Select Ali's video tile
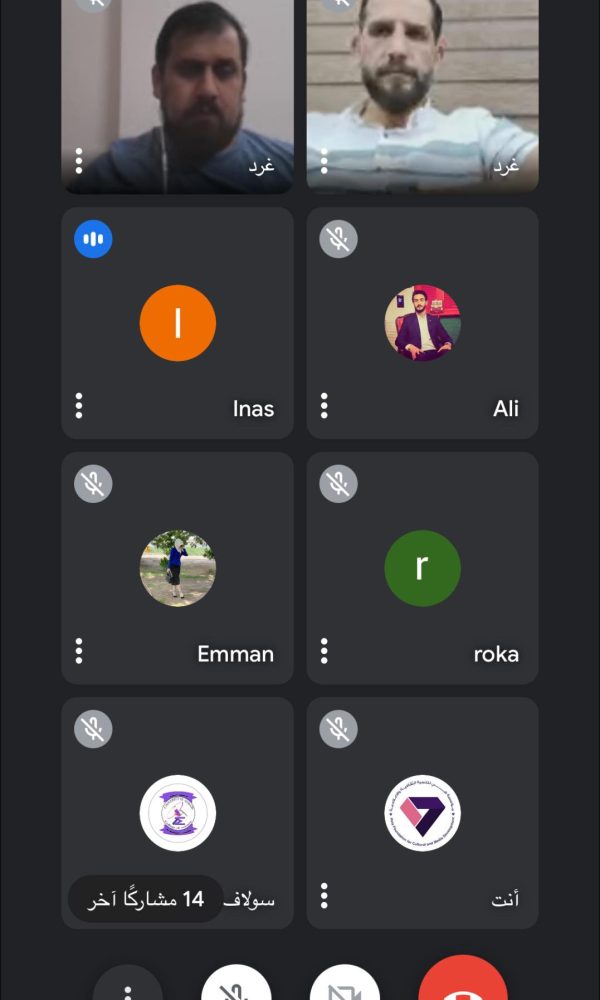Screen dimensions: 600x1000 coord(422,323)
